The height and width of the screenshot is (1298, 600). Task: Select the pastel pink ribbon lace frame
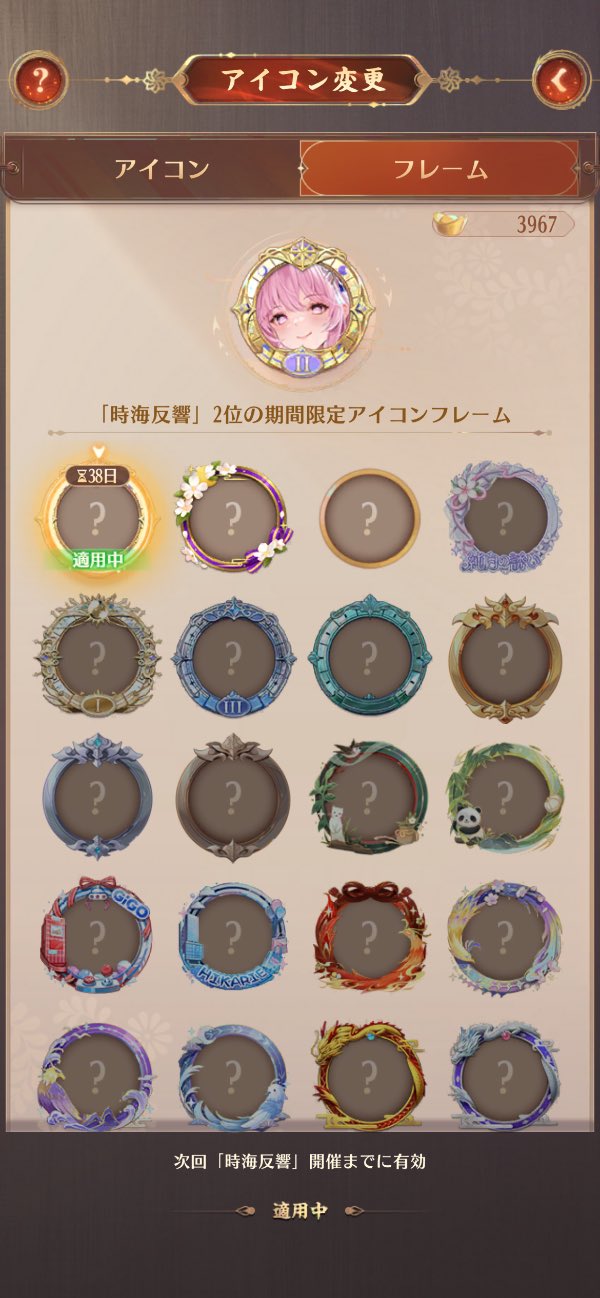(x=505, y=516)
